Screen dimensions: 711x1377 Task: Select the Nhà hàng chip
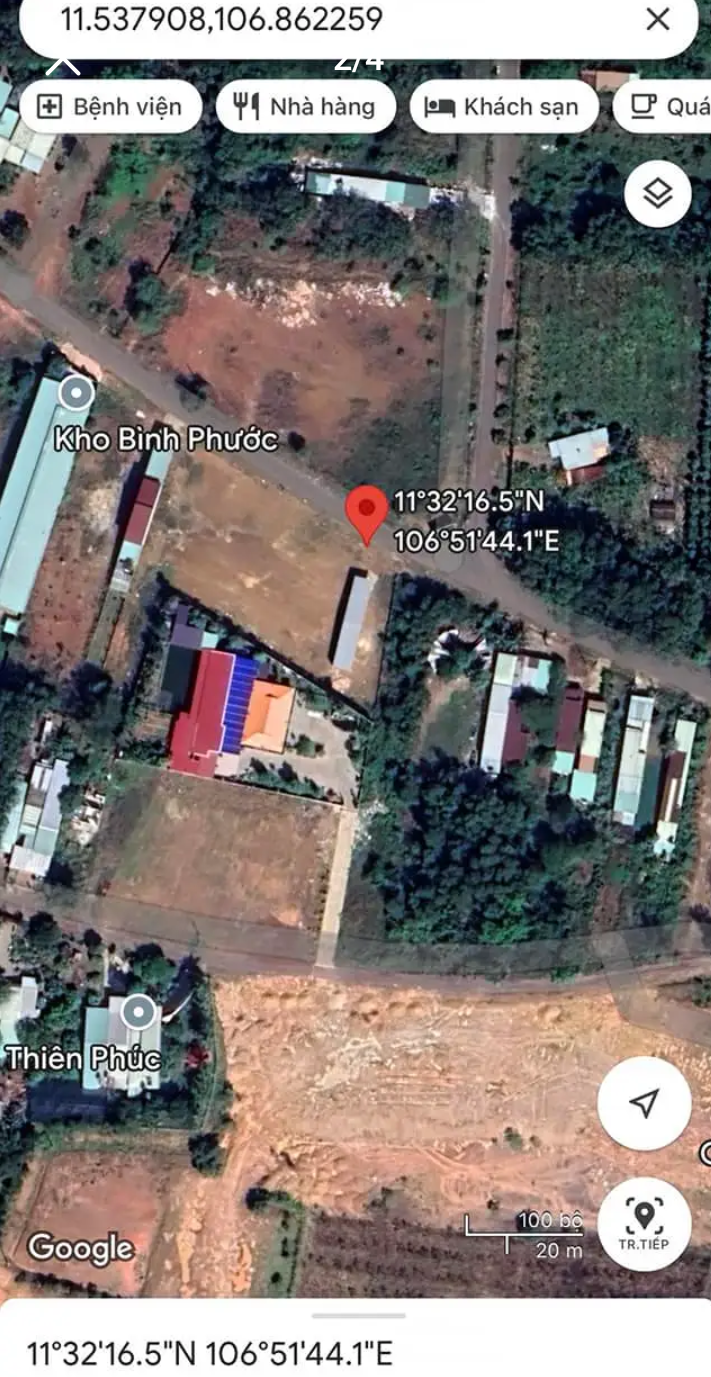[305, 107]
